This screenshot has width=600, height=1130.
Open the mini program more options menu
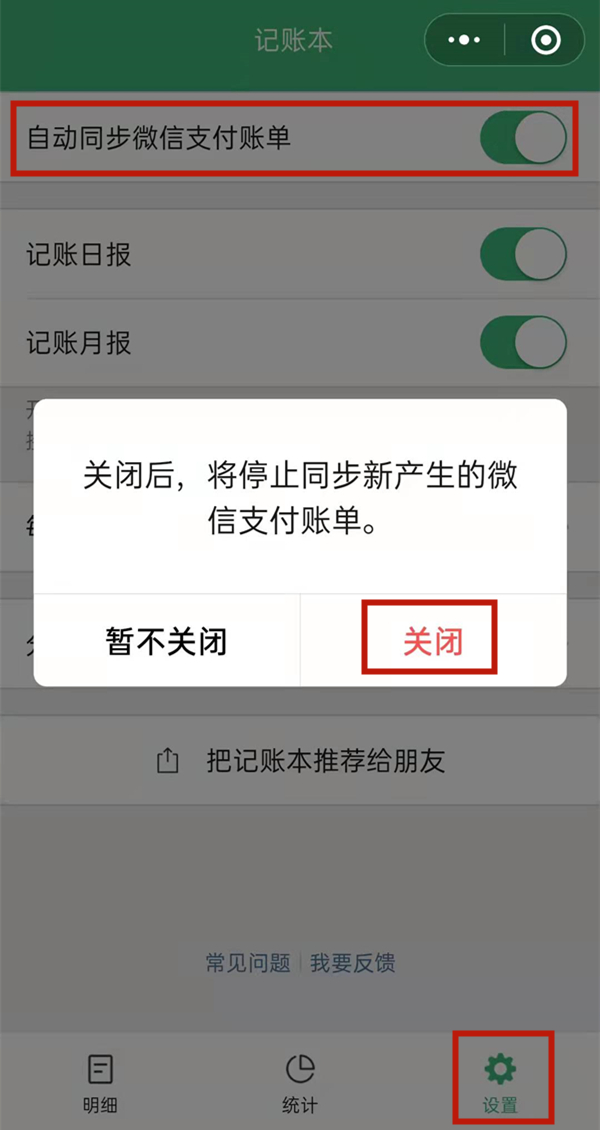click(465, 40)
